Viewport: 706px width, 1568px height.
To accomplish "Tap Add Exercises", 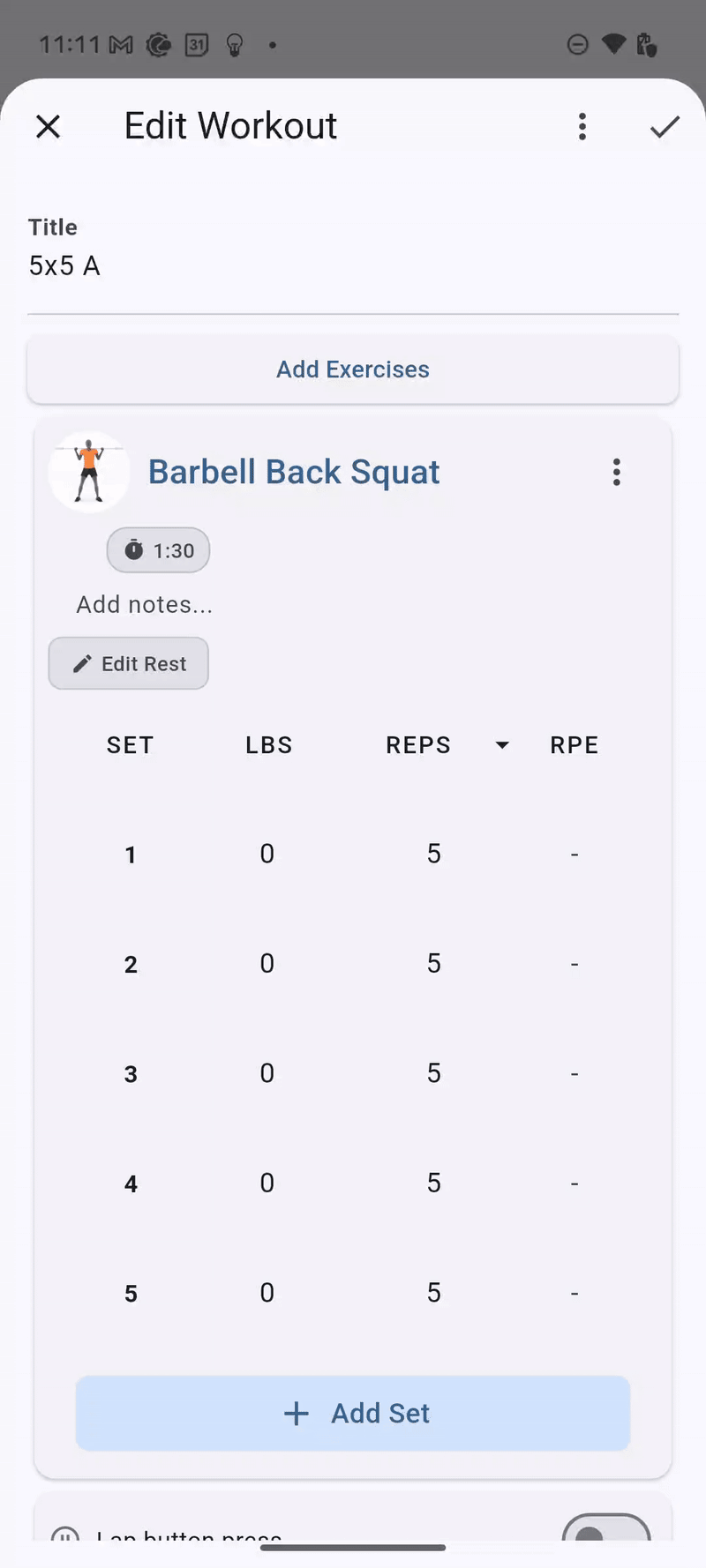I will 353,370.
